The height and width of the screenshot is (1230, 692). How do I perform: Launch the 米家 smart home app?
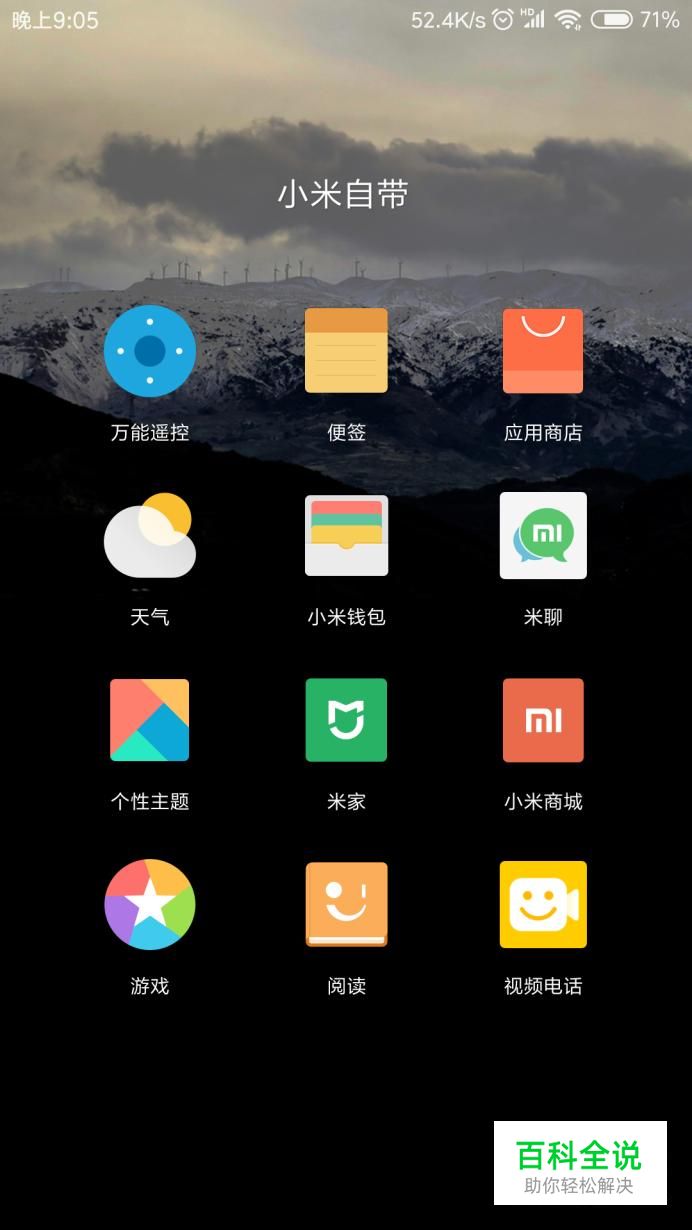coord(346,720)
